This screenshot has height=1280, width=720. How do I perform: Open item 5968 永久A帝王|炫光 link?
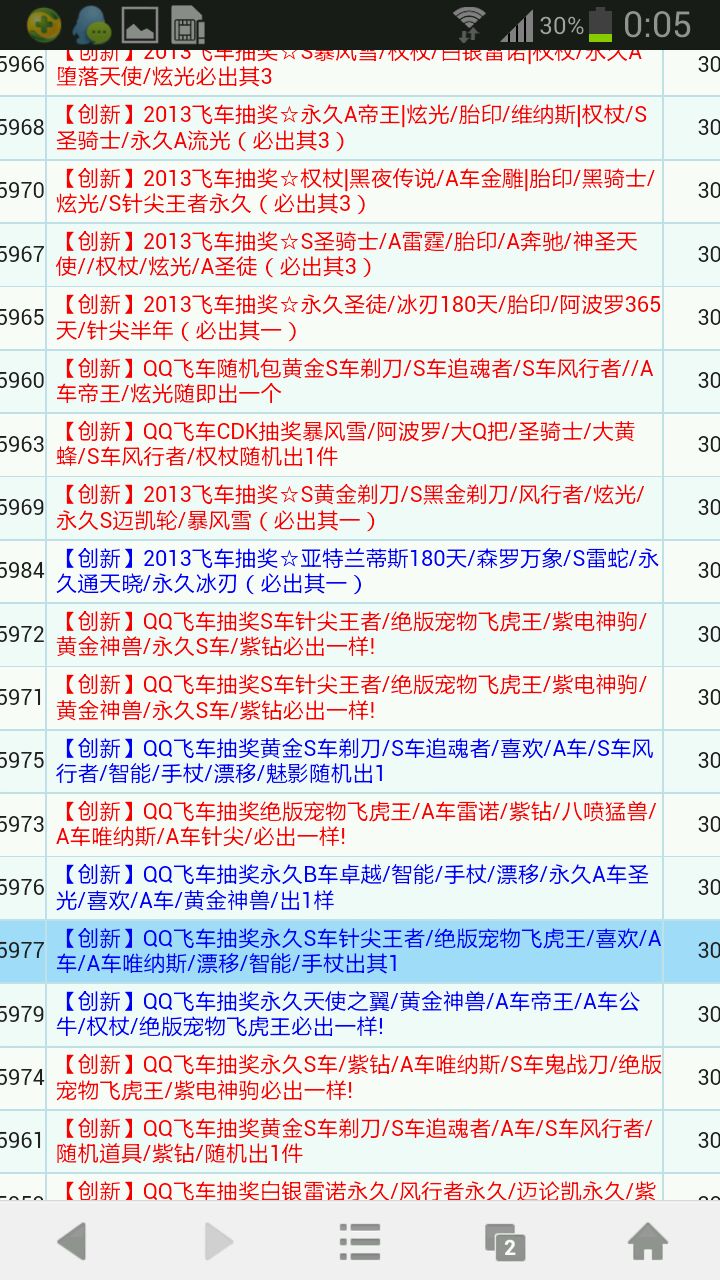352,127
